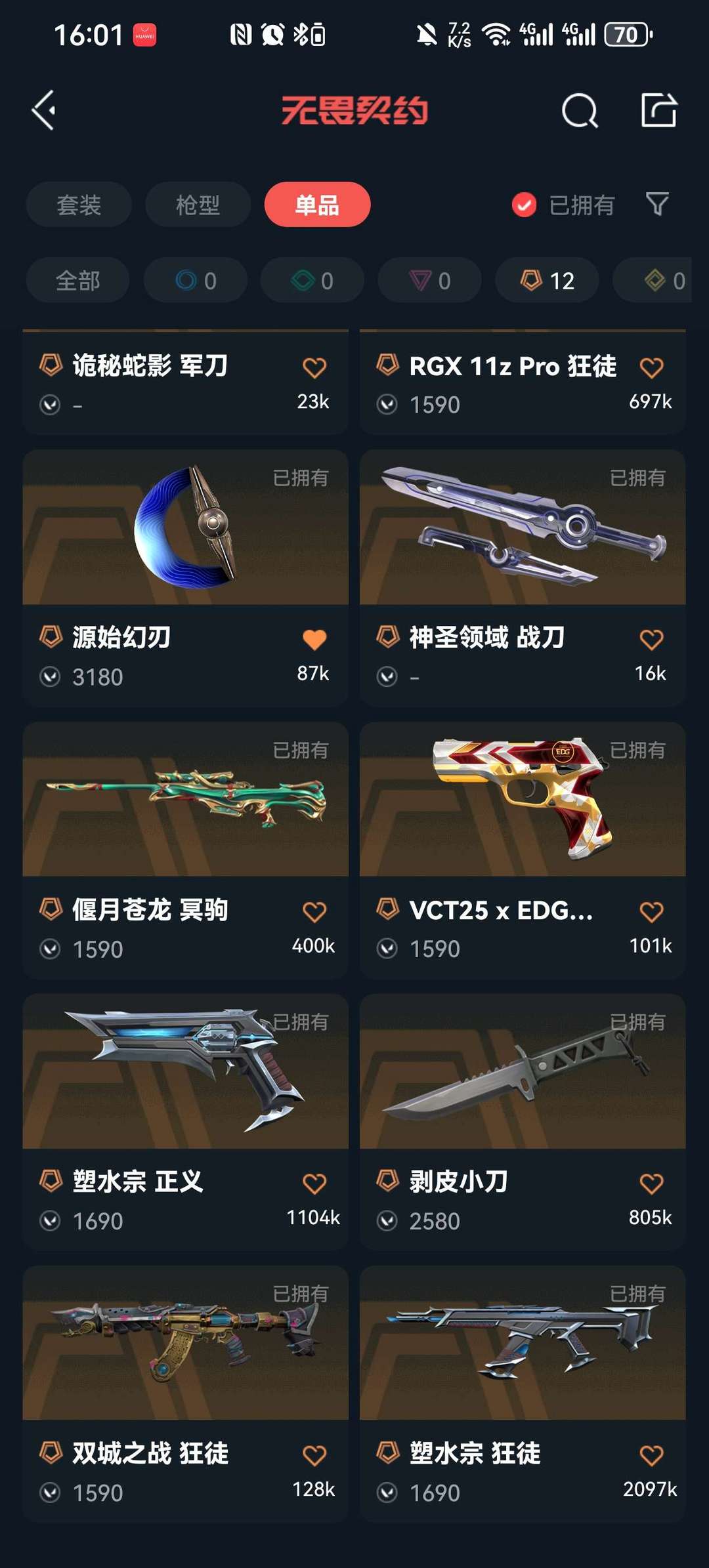
Task: Go back using the top-left arrow
Action: pos(45,110)
